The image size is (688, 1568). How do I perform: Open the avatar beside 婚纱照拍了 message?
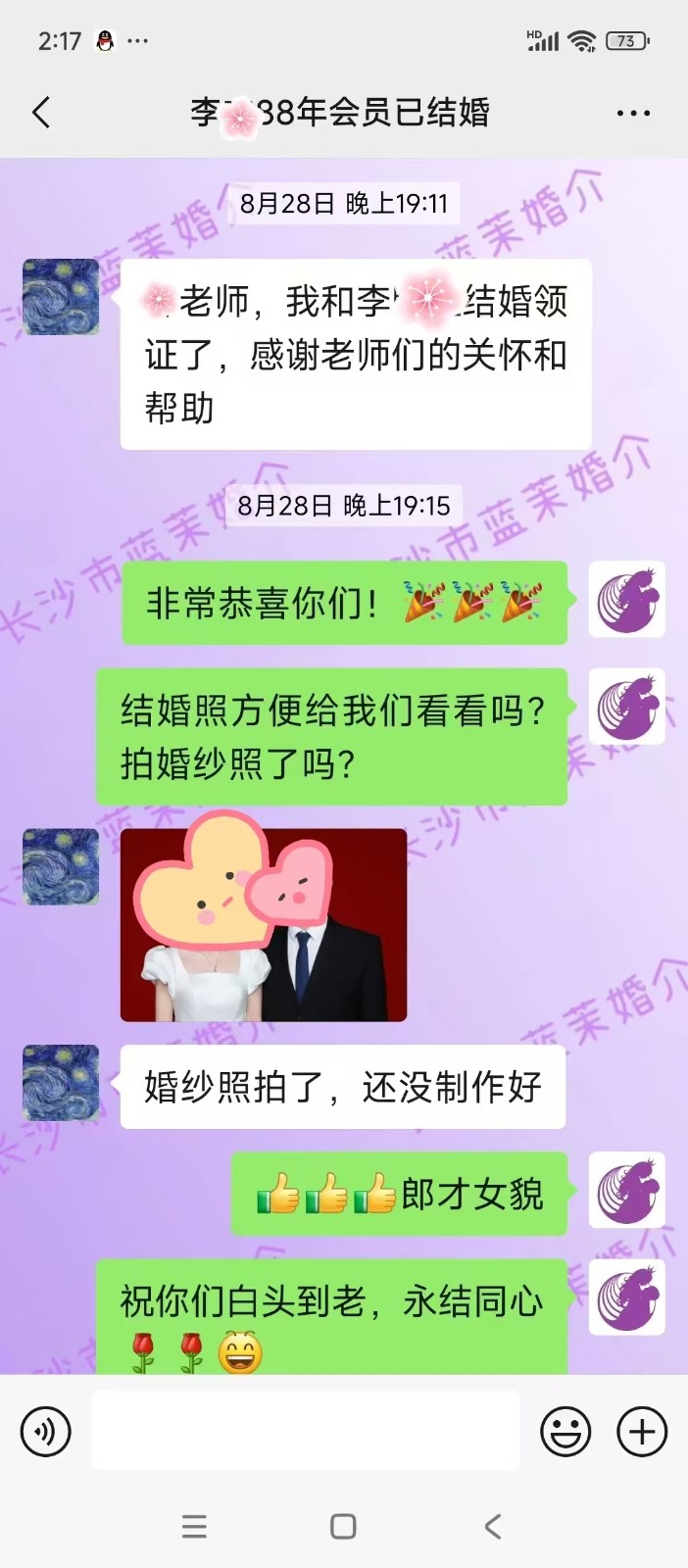pyautogui.click(x=61, y=1083)
